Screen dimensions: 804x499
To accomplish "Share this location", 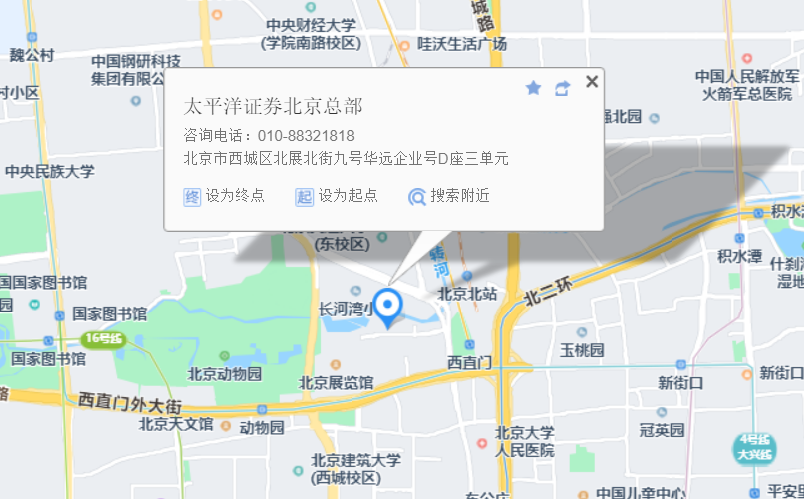I will coord(562,88).
